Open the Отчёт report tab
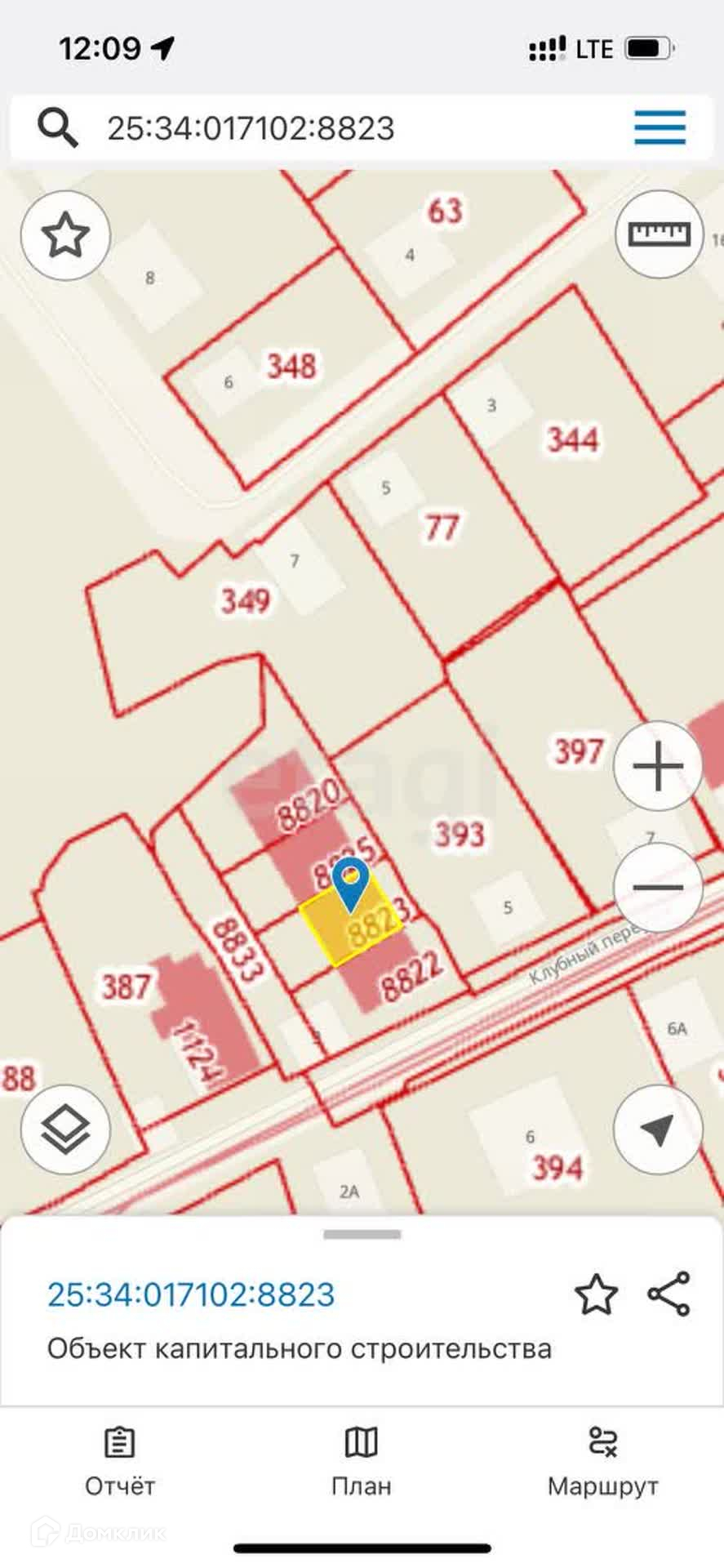 pyautogui.click(x=120, y=1463)
